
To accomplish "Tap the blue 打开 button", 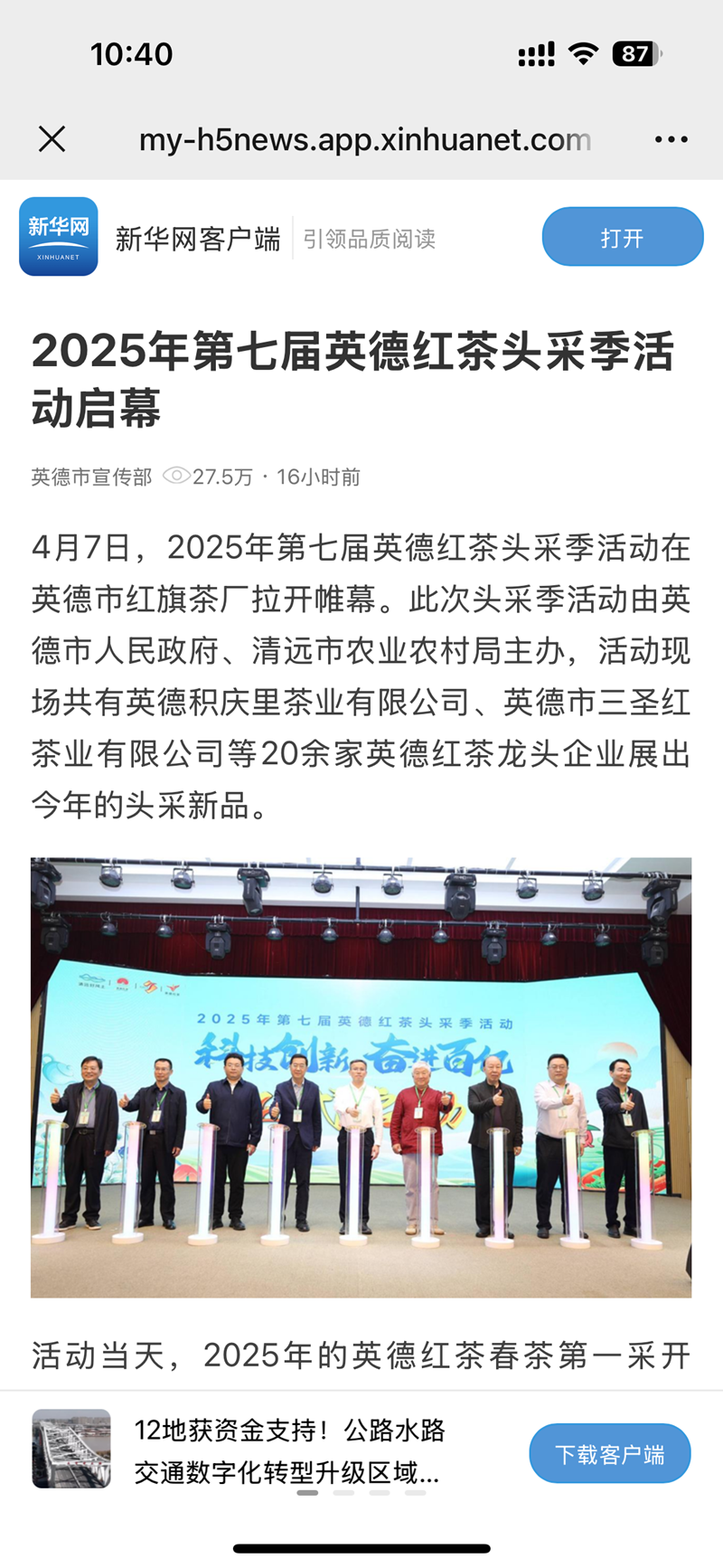I will (622, 238).
